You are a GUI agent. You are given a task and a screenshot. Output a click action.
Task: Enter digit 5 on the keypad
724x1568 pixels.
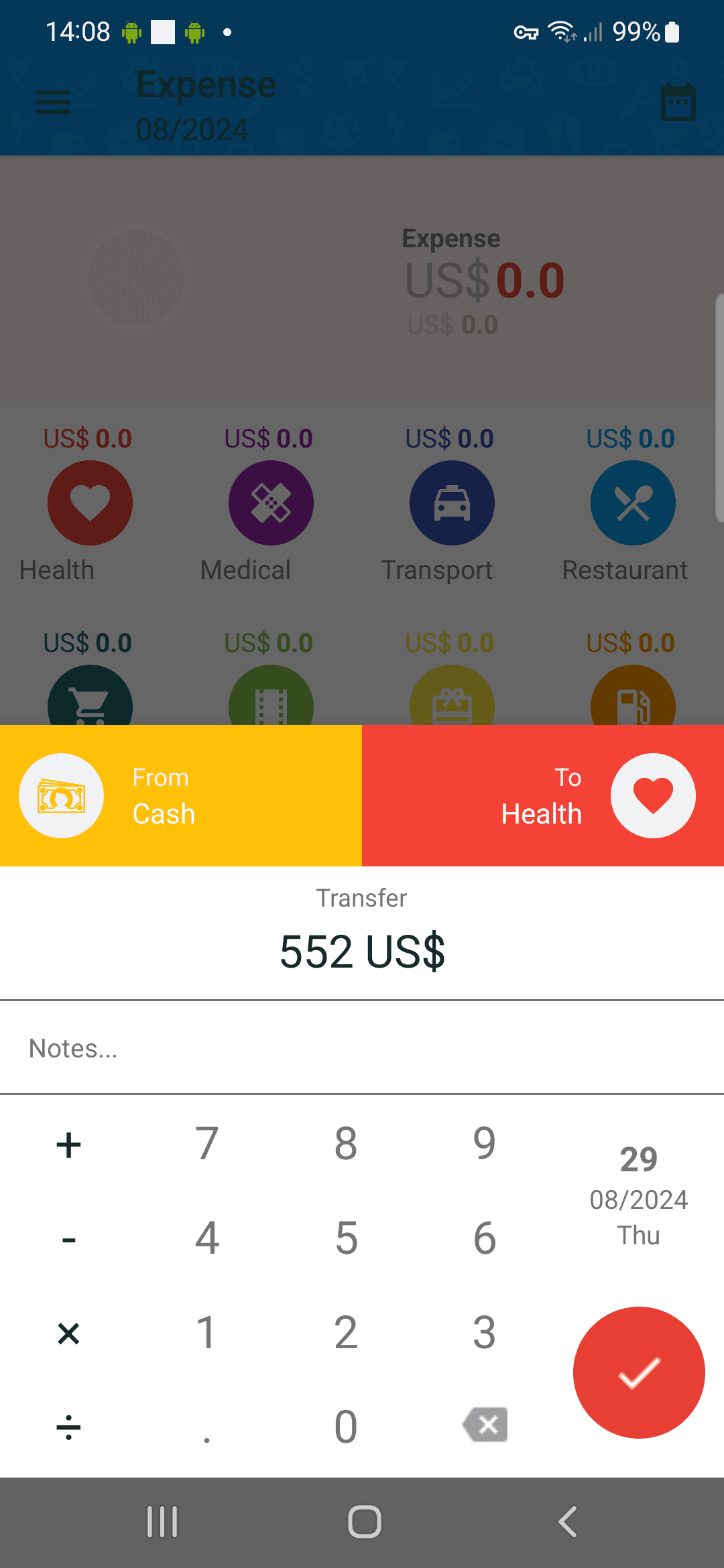click(x=346, y=1238)
